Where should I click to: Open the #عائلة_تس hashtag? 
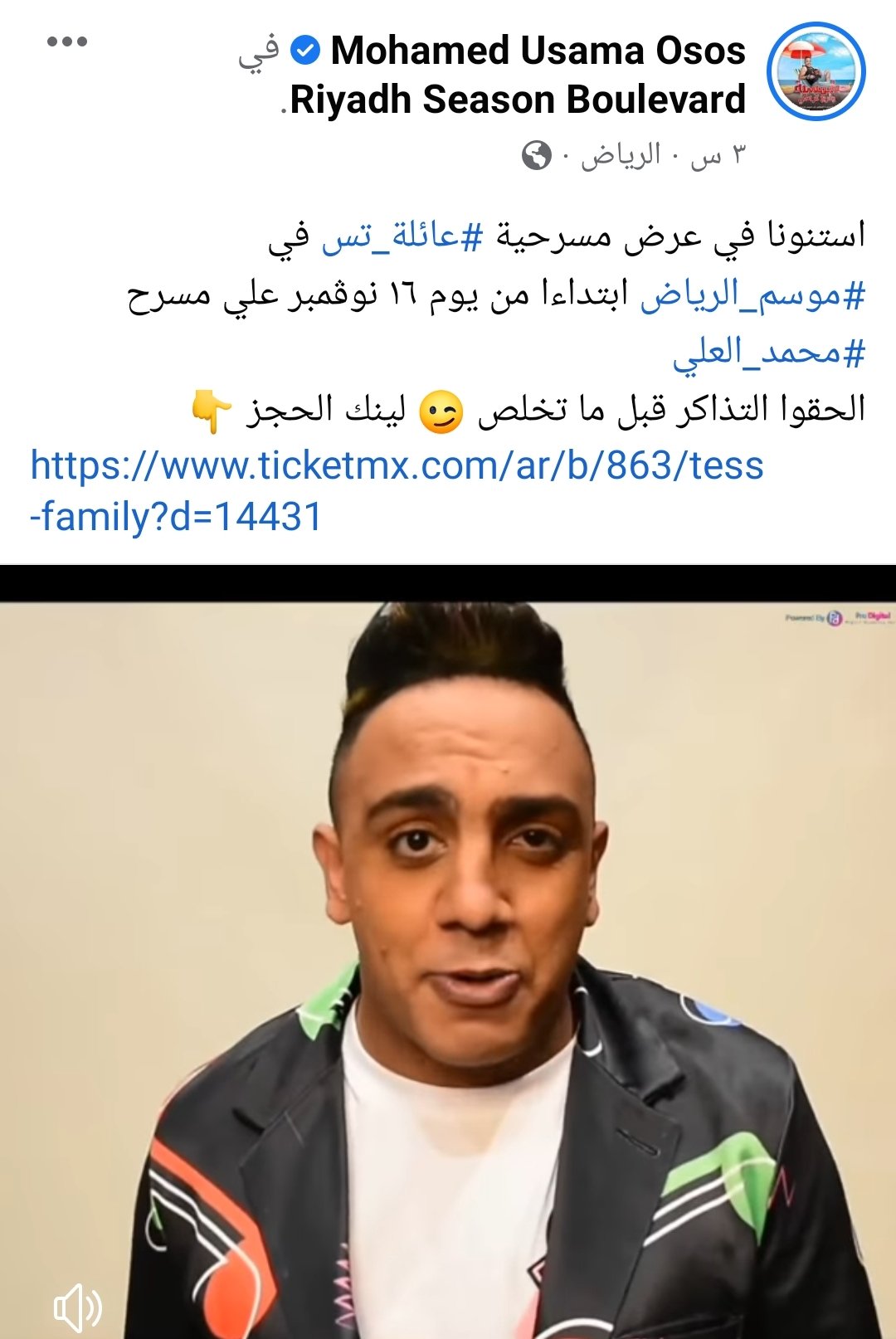402,236
